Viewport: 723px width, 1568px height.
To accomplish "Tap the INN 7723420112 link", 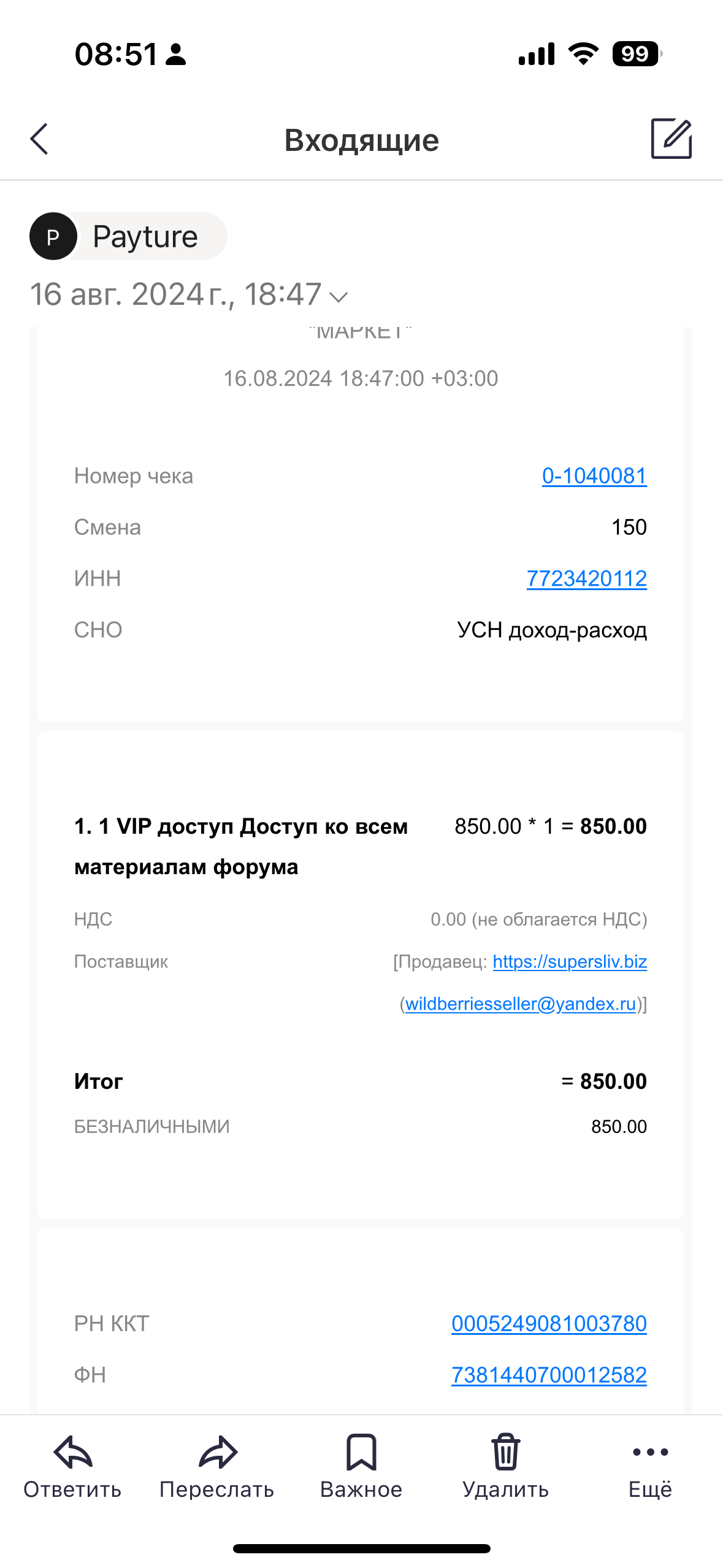I will (x=587, y=578).
